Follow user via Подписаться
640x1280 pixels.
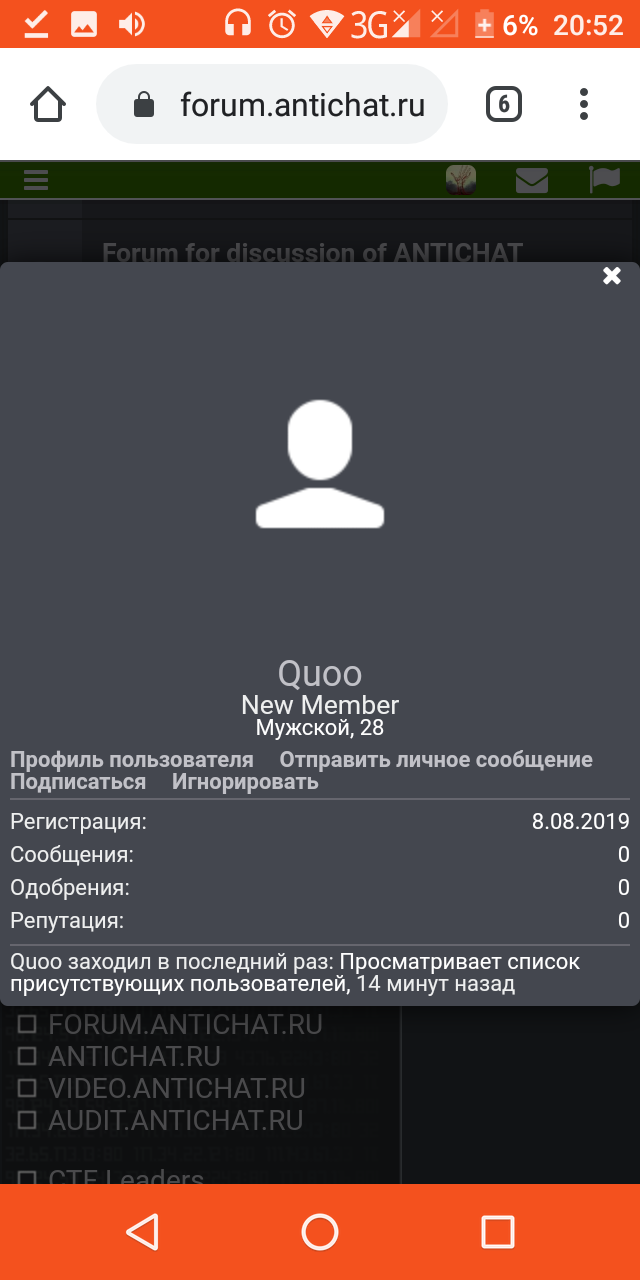[x=78, y=782]
